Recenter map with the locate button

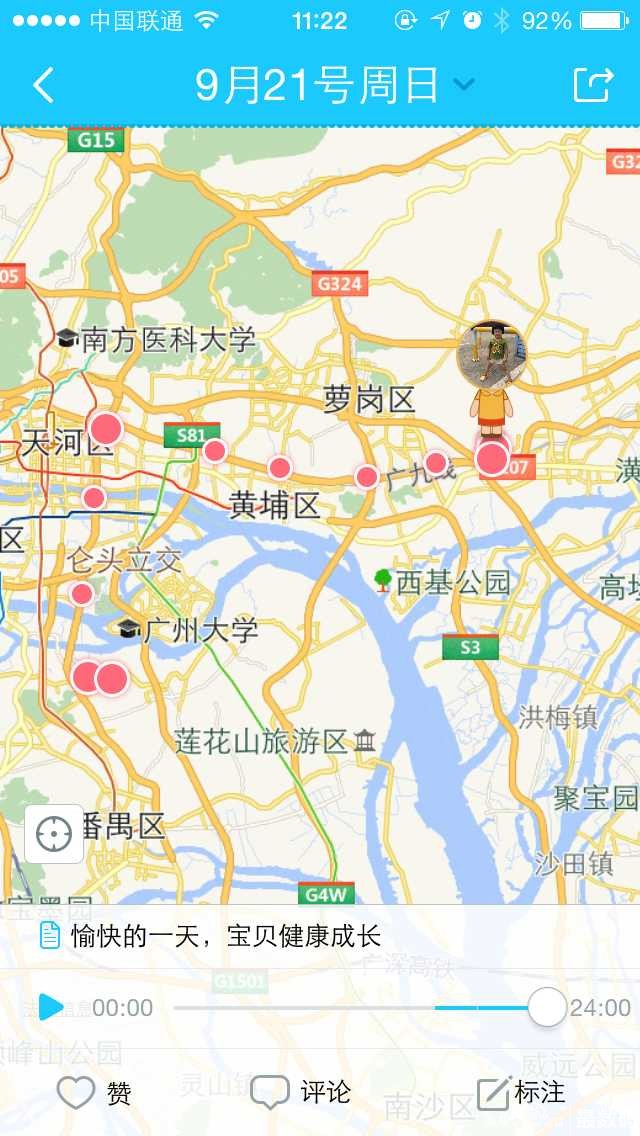(54, 834)
